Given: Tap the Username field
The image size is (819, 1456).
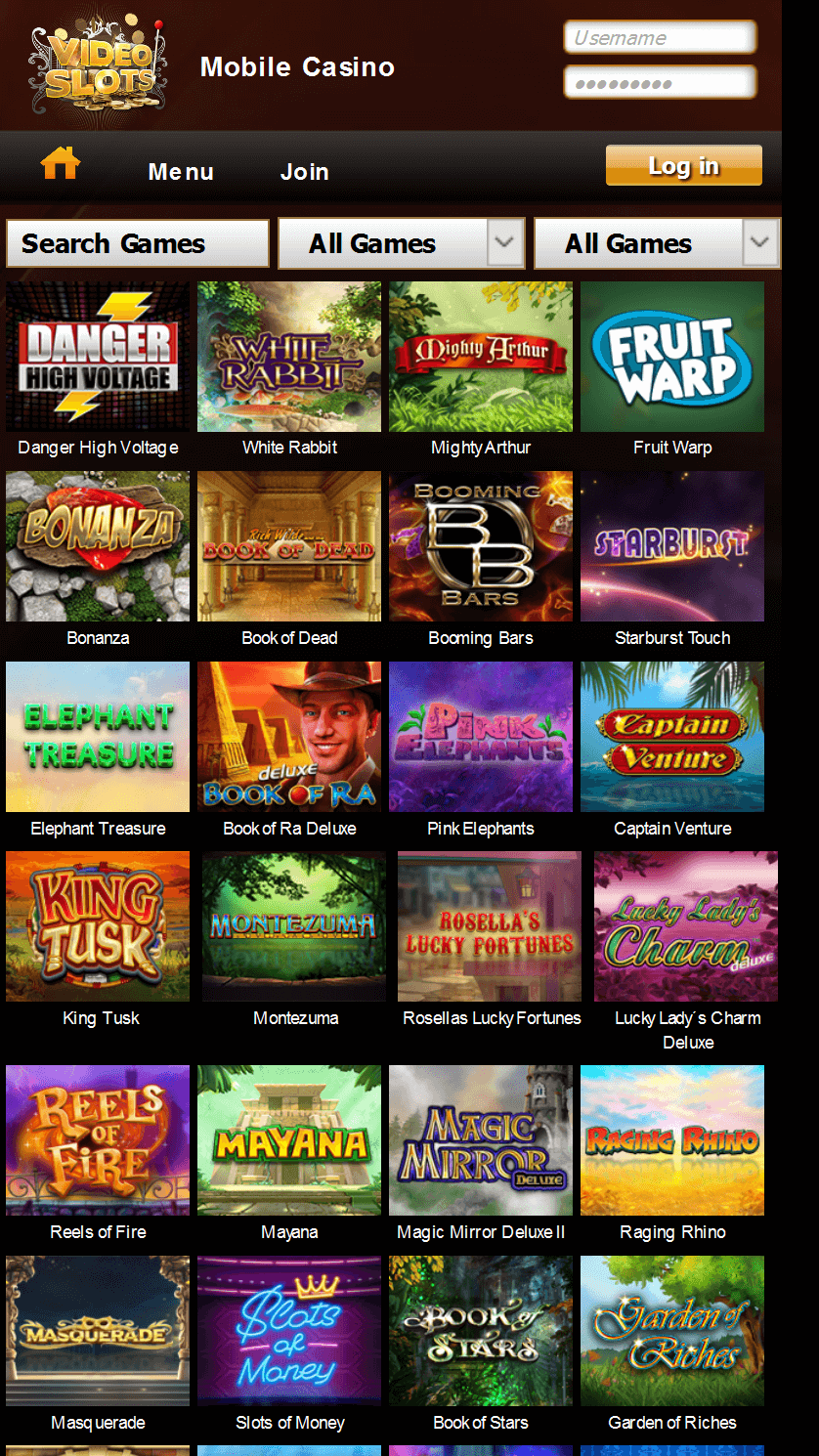Looking at the screenshot, I should pos(660,38).
